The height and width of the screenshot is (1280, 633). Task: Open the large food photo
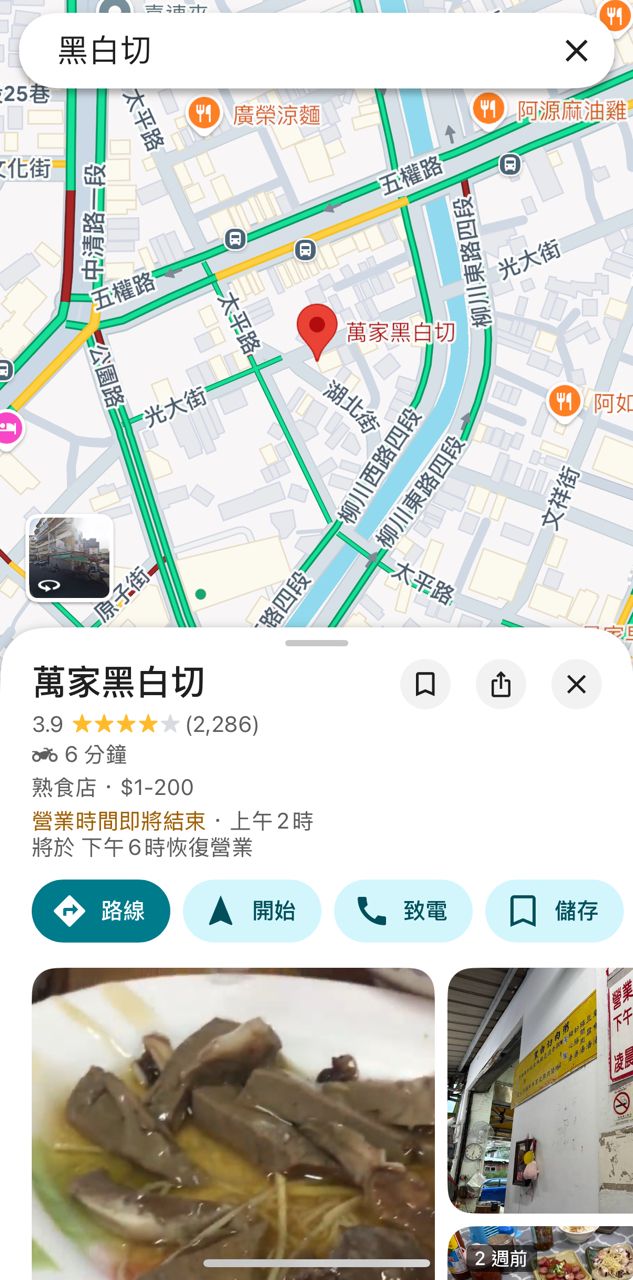click(233, 1124)
